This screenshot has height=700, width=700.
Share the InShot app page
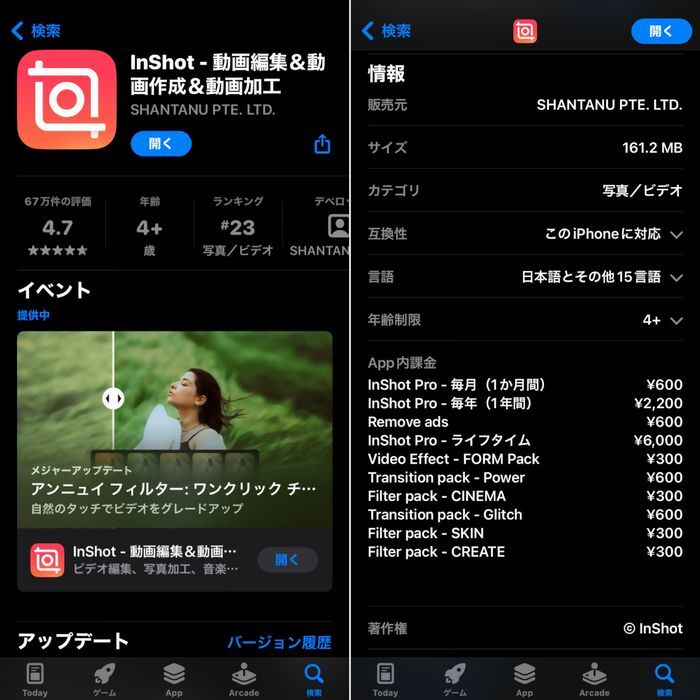(322, 144)
